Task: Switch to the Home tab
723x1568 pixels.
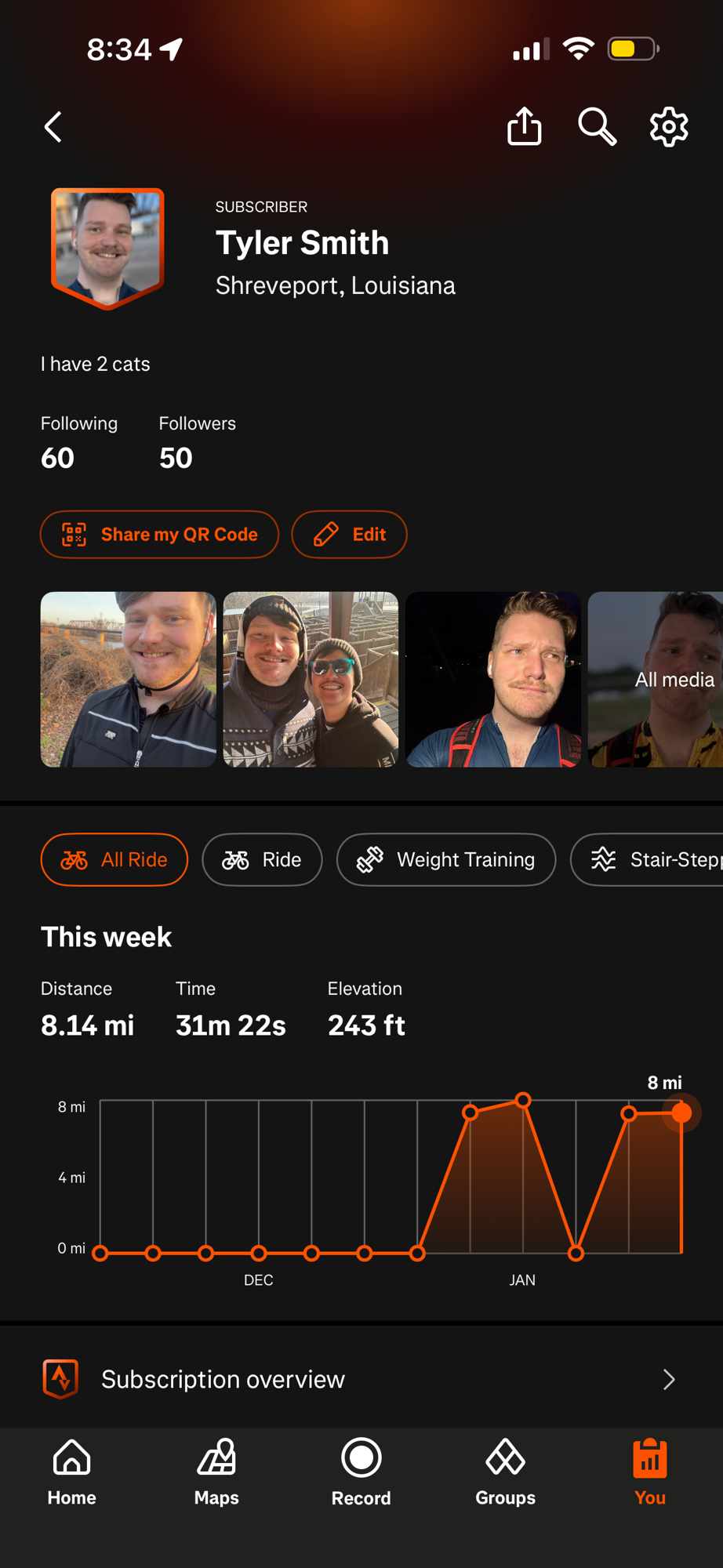Action: [x=72, y=1473]
